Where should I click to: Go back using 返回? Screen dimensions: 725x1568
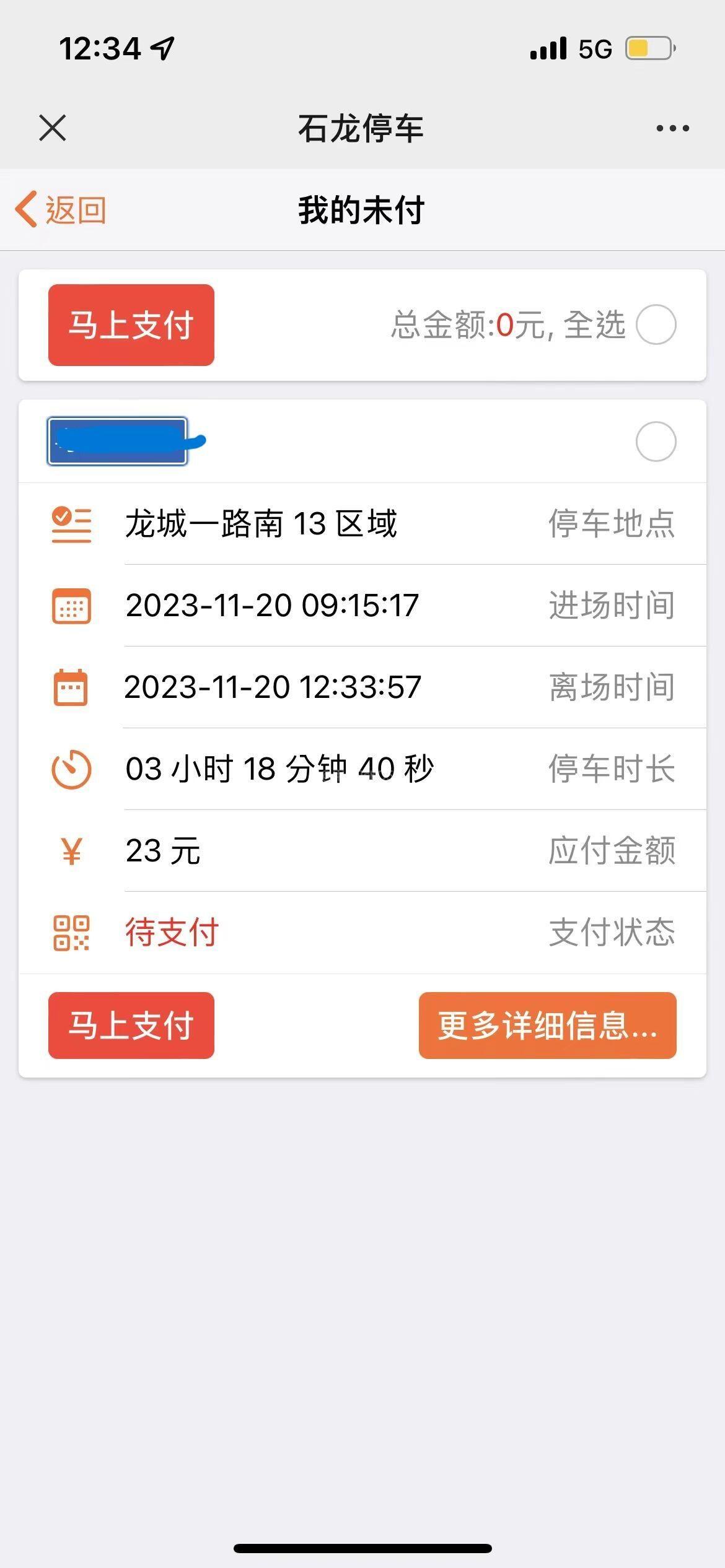[x=61, y=210]
